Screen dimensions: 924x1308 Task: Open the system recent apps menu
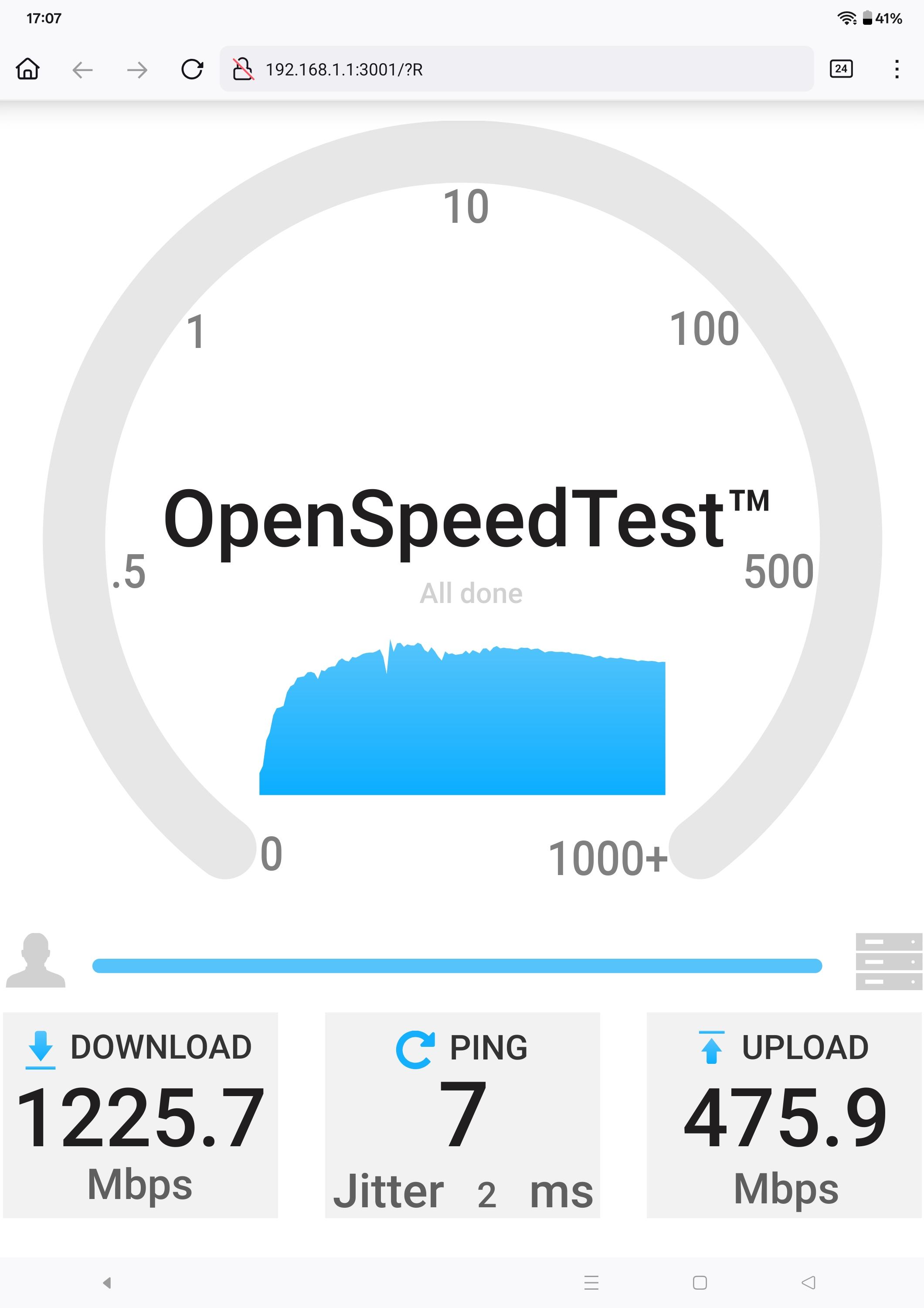591,1282
